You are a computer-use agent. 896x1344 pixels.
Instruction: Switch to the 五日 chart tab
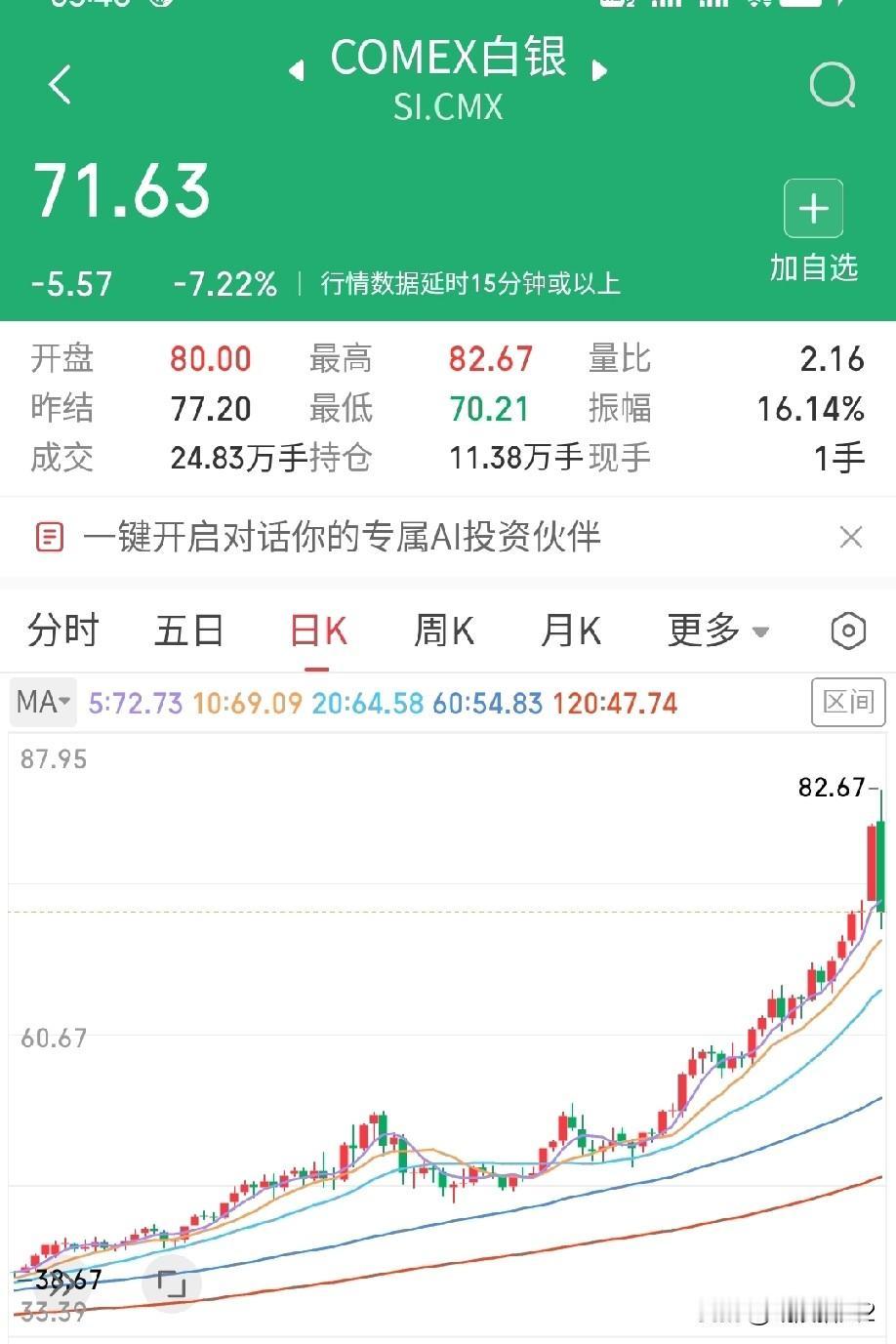[x=189, y=631]
